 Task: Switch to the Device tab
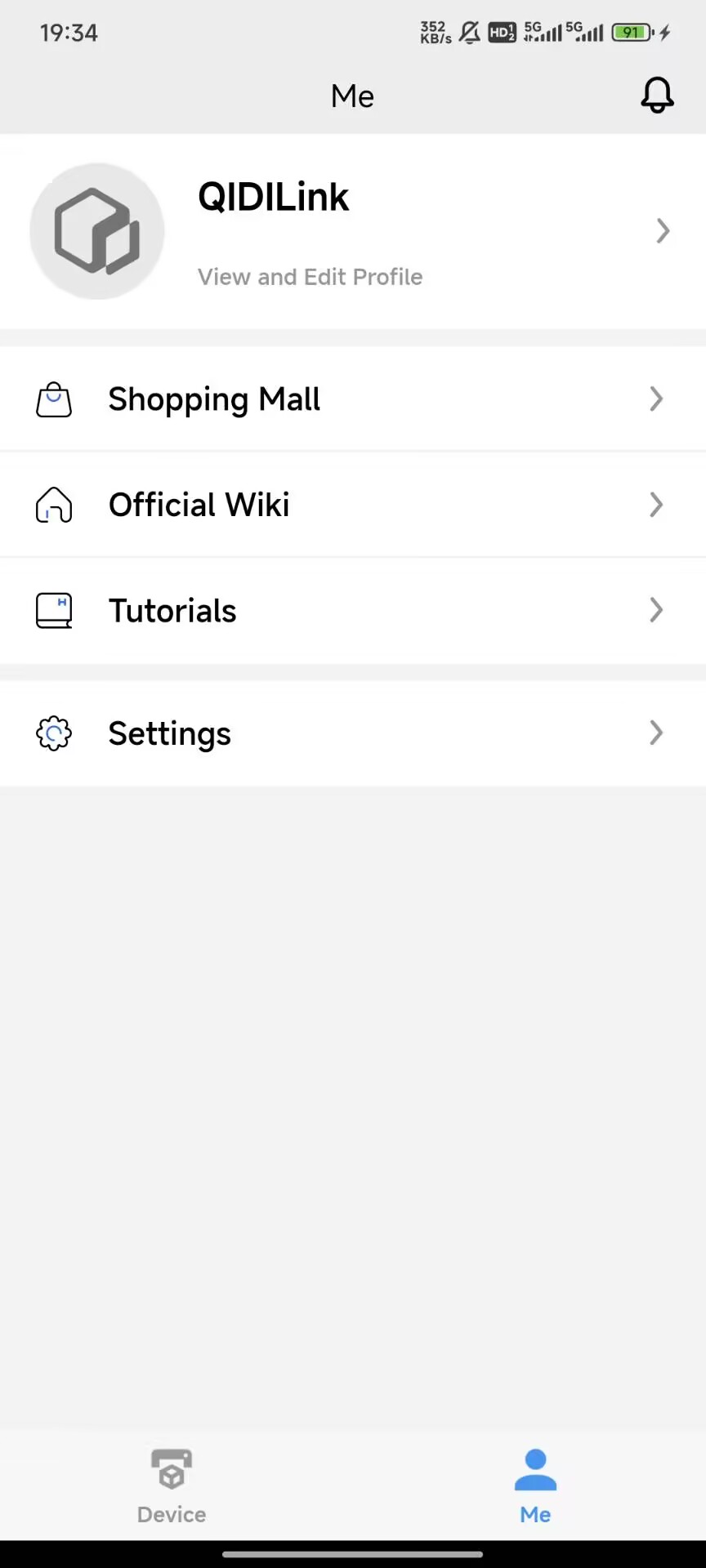(x=172, y=1486)
